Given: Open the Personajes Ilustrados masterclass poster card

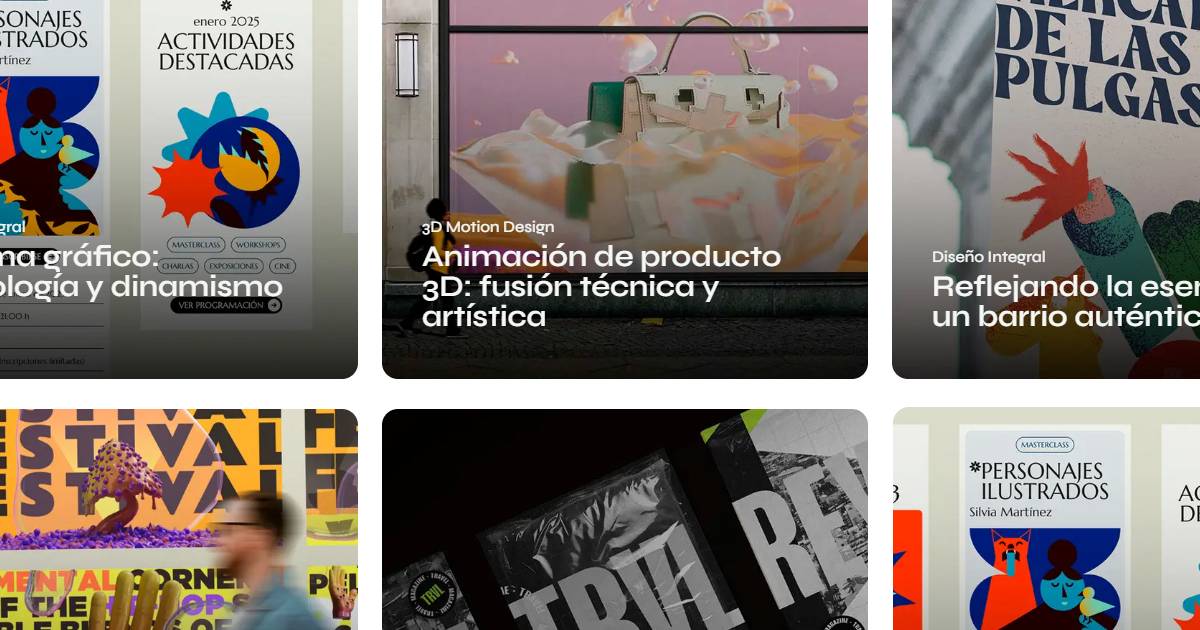Looking at the screenshot, I should [1046, 520].
